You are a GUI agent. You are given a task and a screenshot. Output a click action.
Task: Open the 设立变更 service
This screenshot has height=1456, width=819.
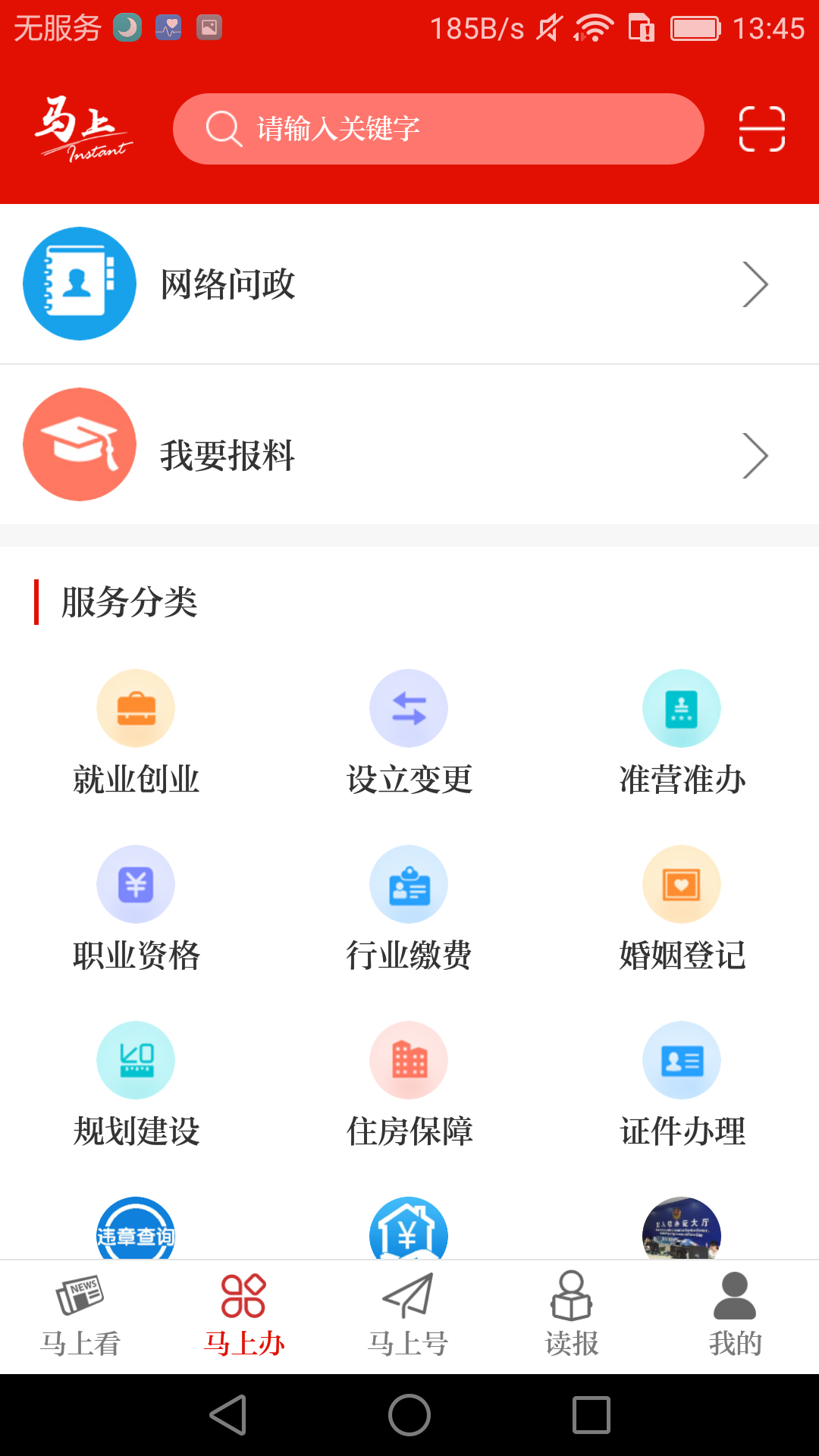click(409, 708)
